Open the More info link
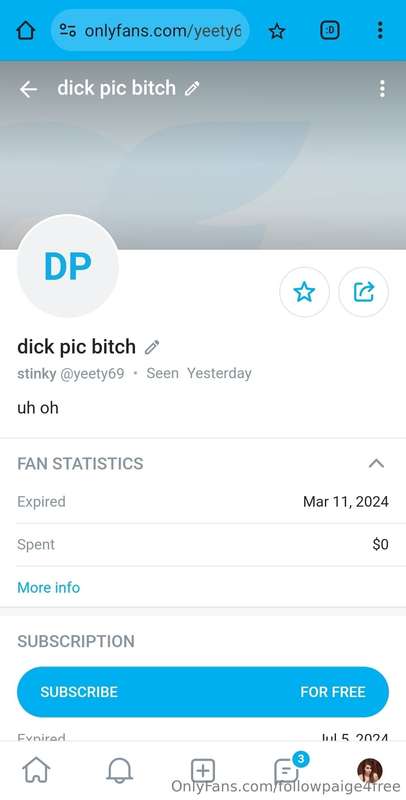This screenshot has width=406, height=800. [48, 587]
